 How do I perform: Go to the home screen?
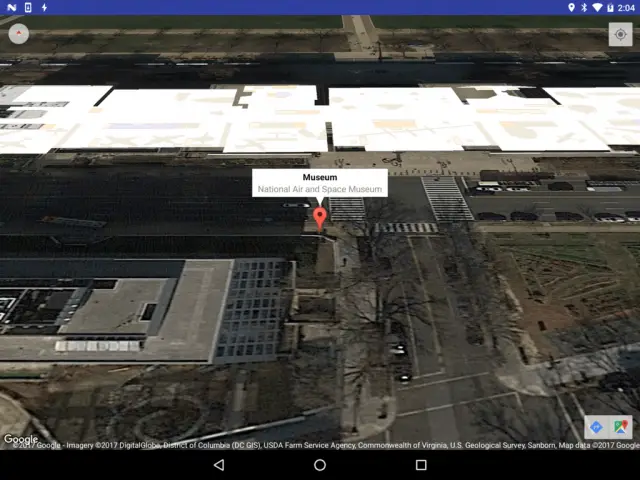pyautogui.click(x=320, y=465)
